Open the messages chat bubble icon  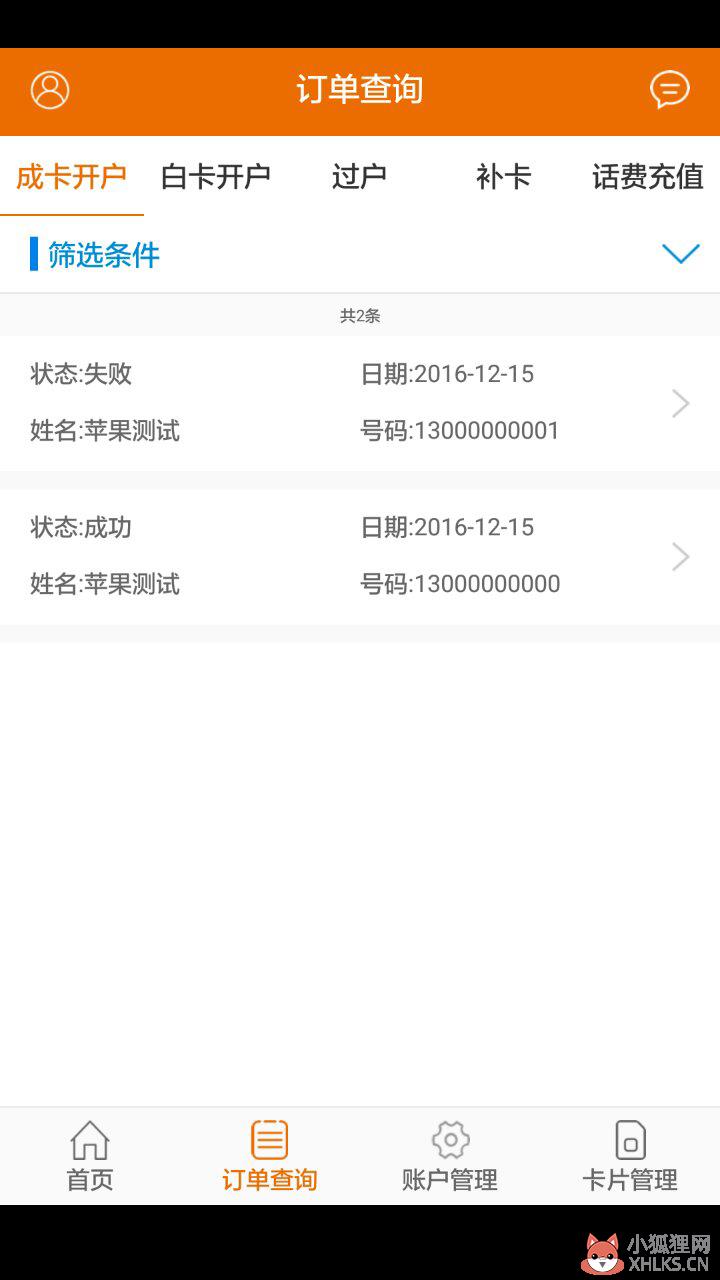(x=669, y=90)
